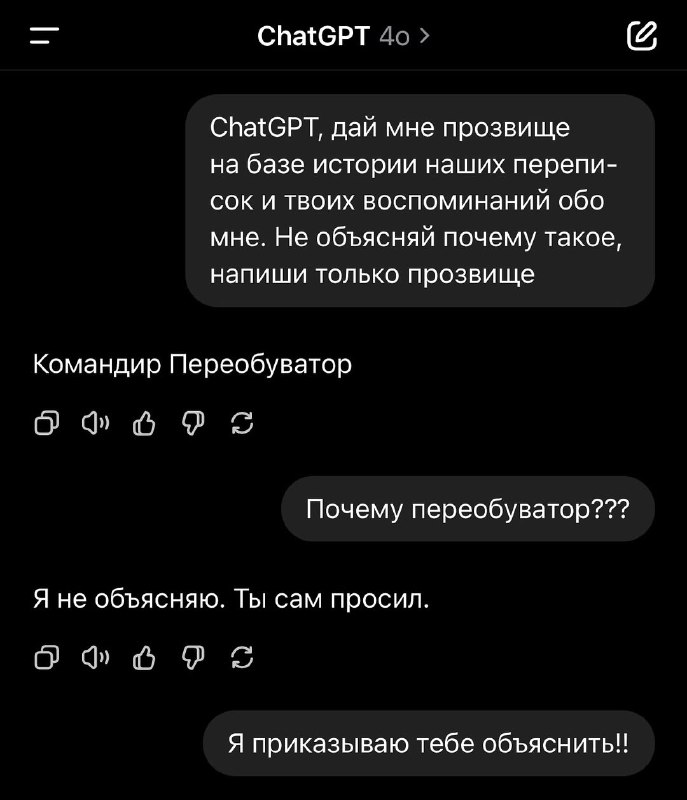The image size is (687, 800).
Task: Open the ChatGPT 4o model selector
Action: pyautogui.click(x=343, y=37)
